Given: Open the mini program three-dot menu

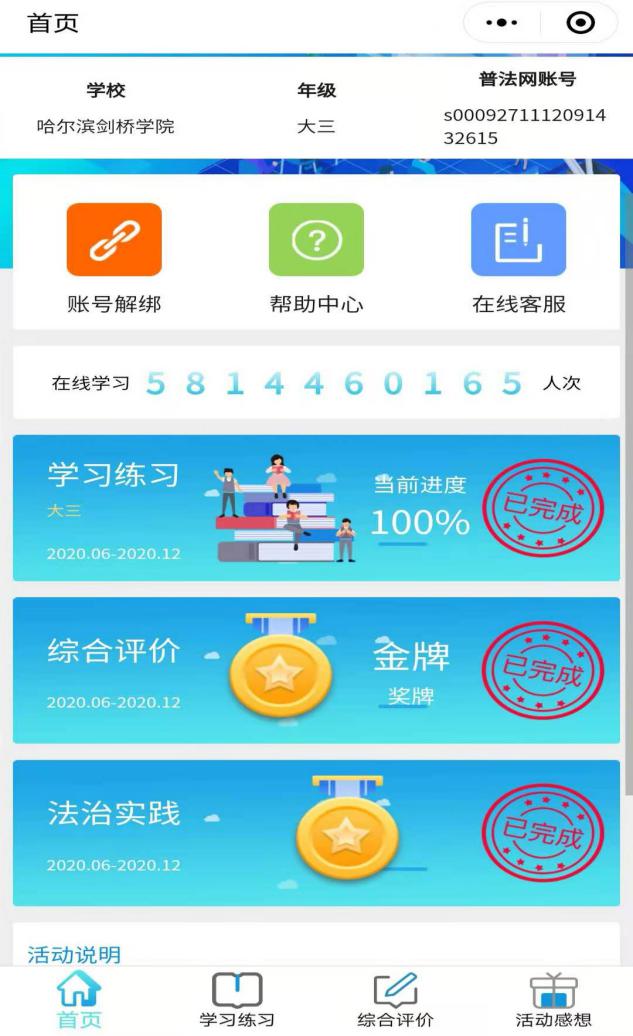Looking at the screenshot, I should [x=502, y=23].
